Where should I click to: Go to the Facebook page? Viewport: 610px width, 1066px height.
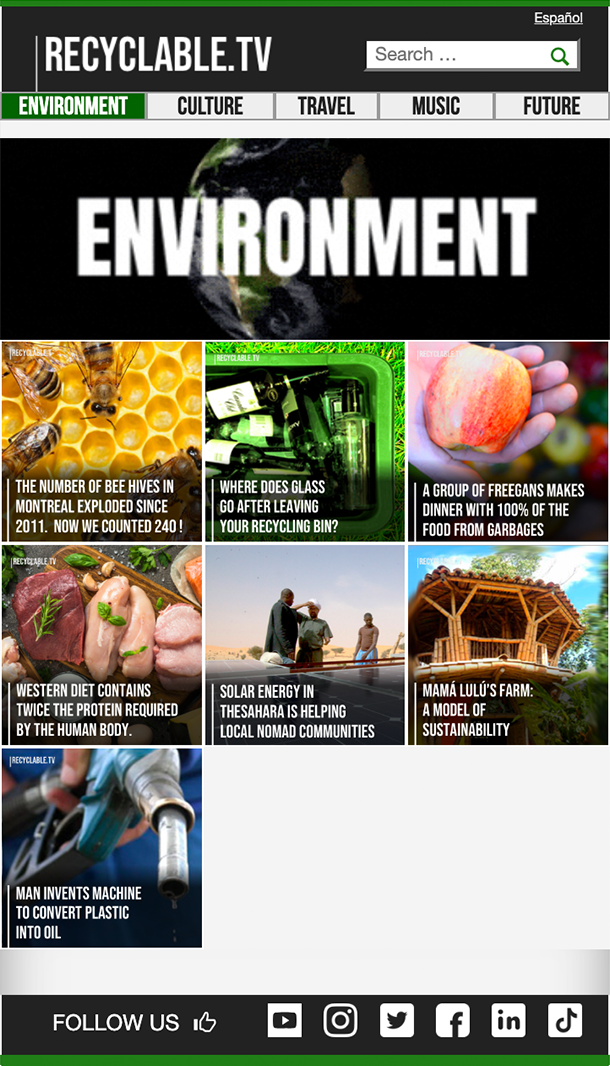453,1020
